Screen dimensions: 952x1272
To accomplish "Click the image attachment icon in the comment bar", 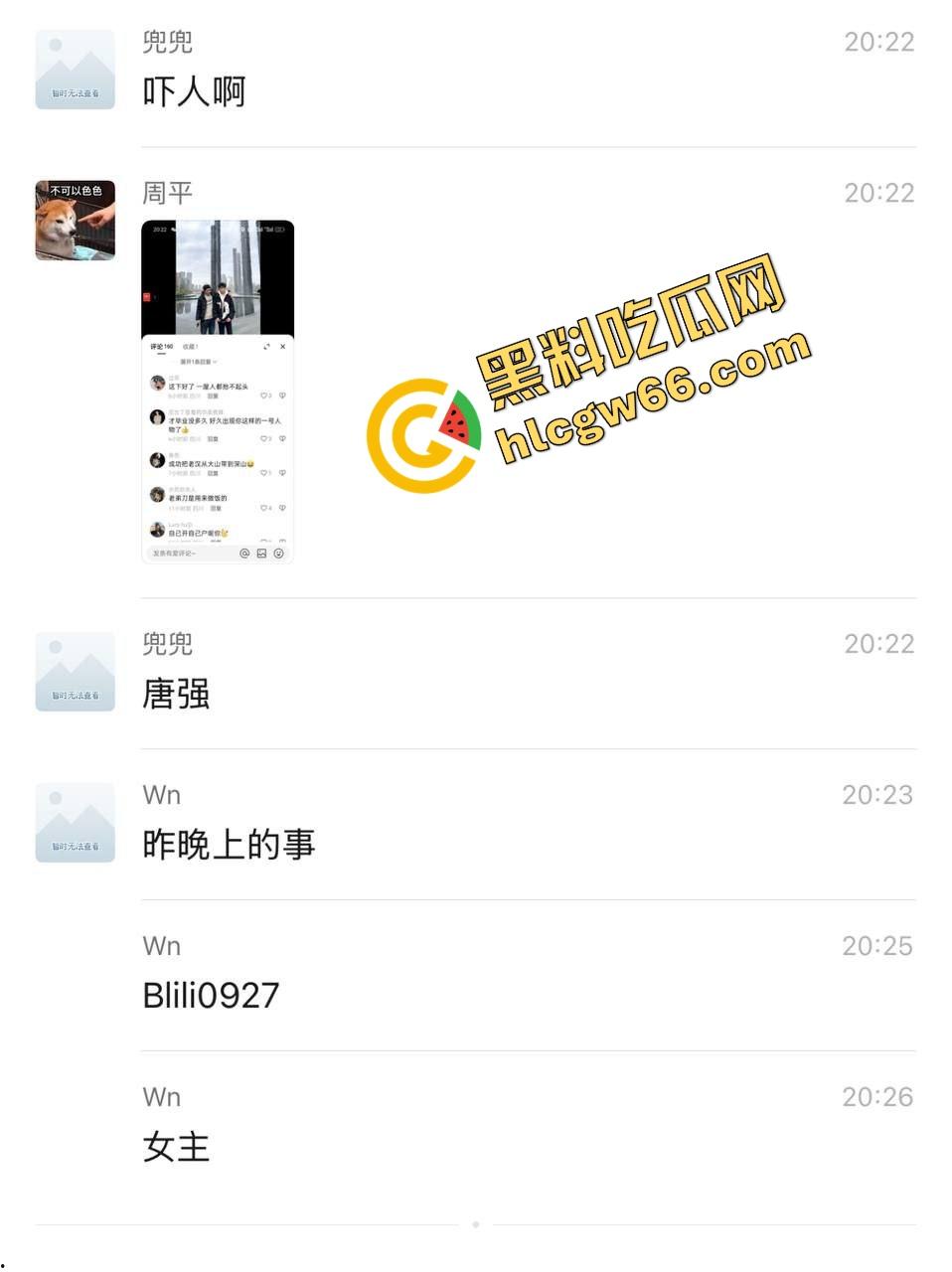I will pos(261,553).
